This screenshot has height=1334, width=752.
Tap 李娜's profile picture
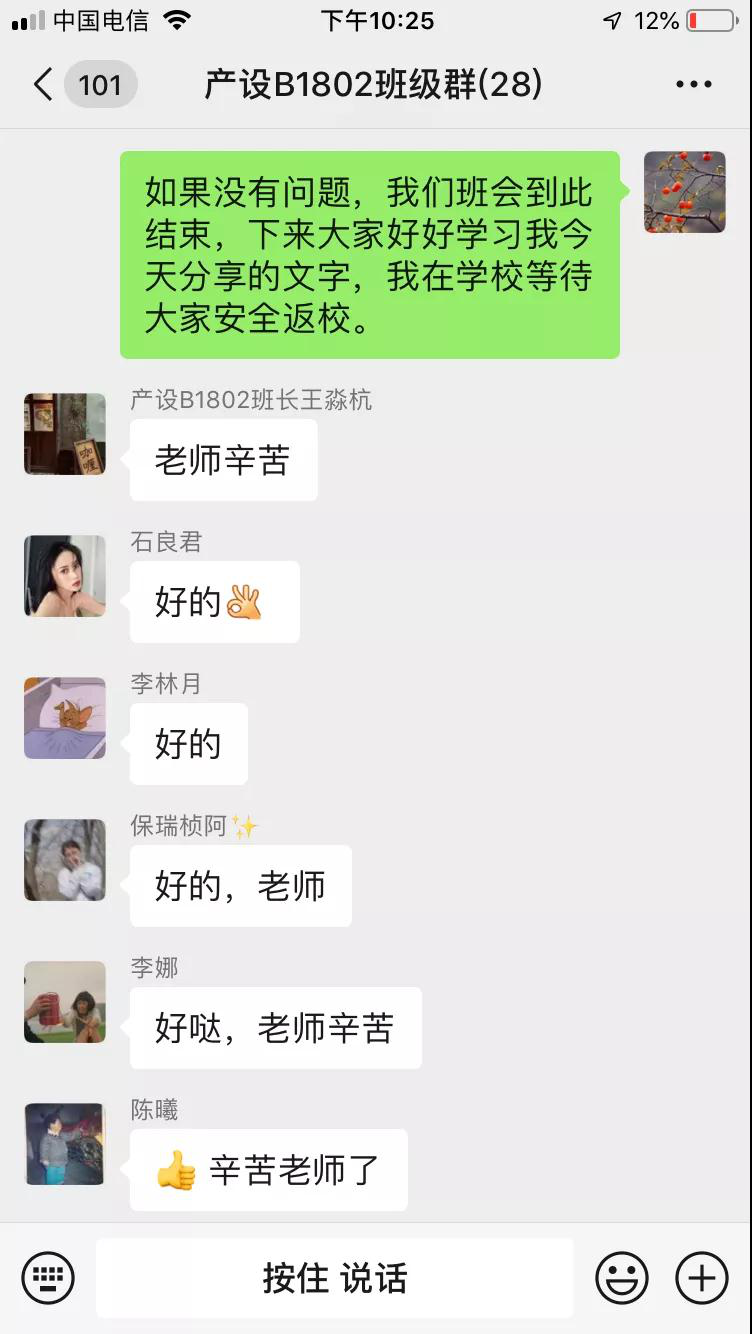(65, 1002)
